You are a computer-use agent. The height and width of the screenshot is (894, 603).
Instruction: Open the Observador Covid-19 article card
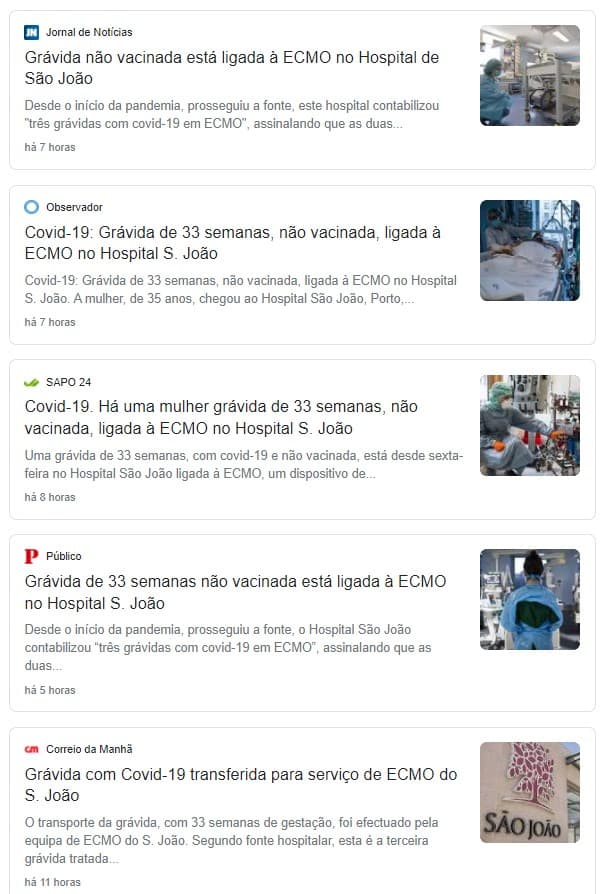coord(231,243)
